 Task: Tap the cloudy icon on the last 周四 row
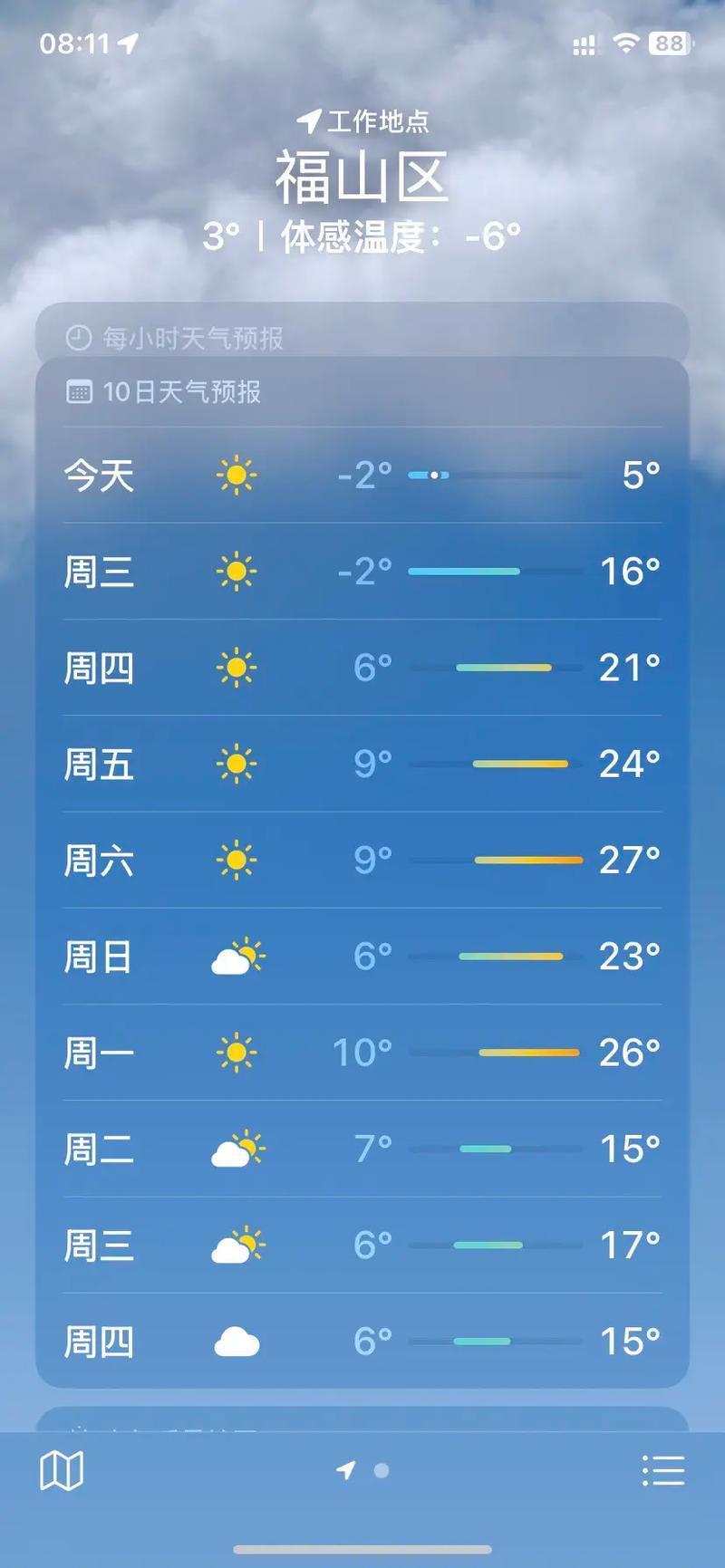click(237, 1341)
